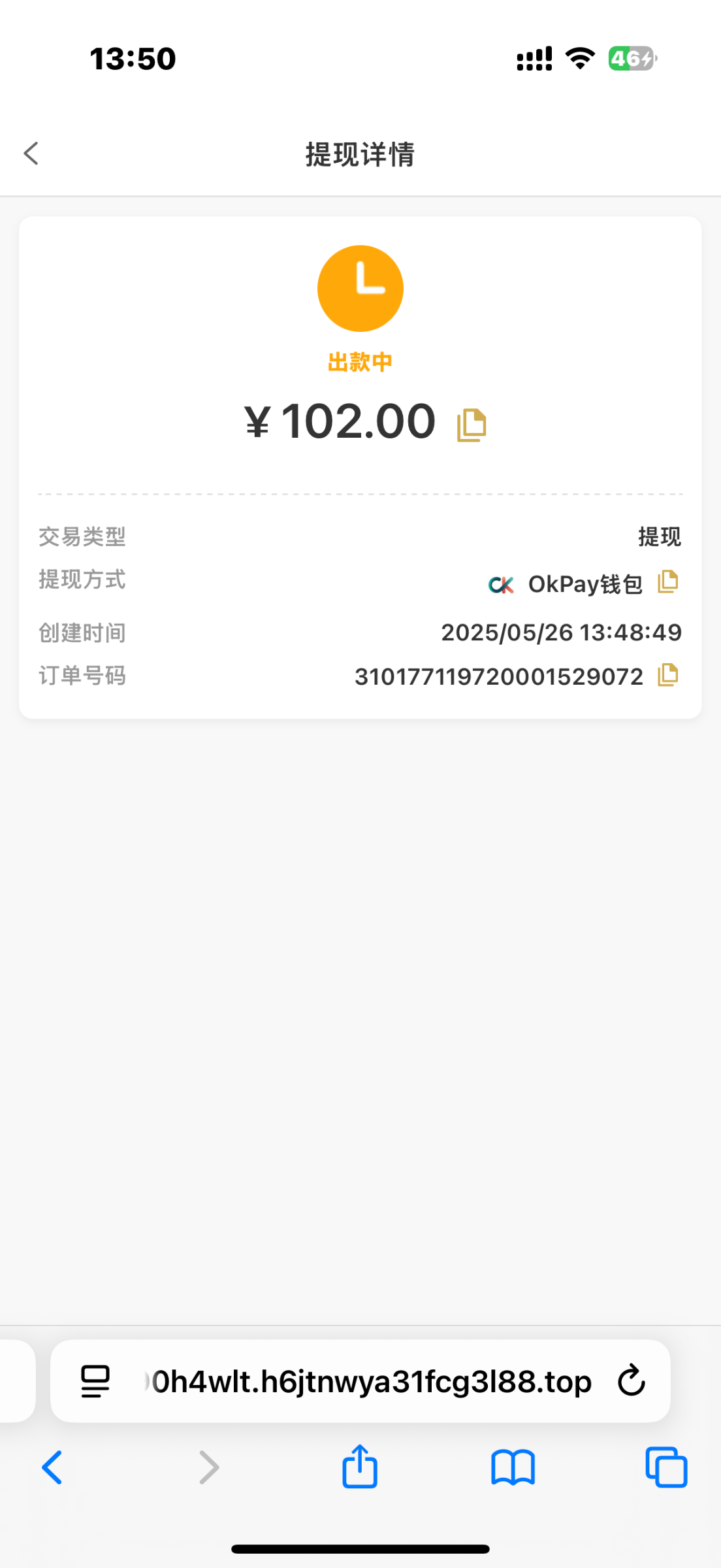
Task: Reload the page in the browser
Action: [x=631, y=1380]
